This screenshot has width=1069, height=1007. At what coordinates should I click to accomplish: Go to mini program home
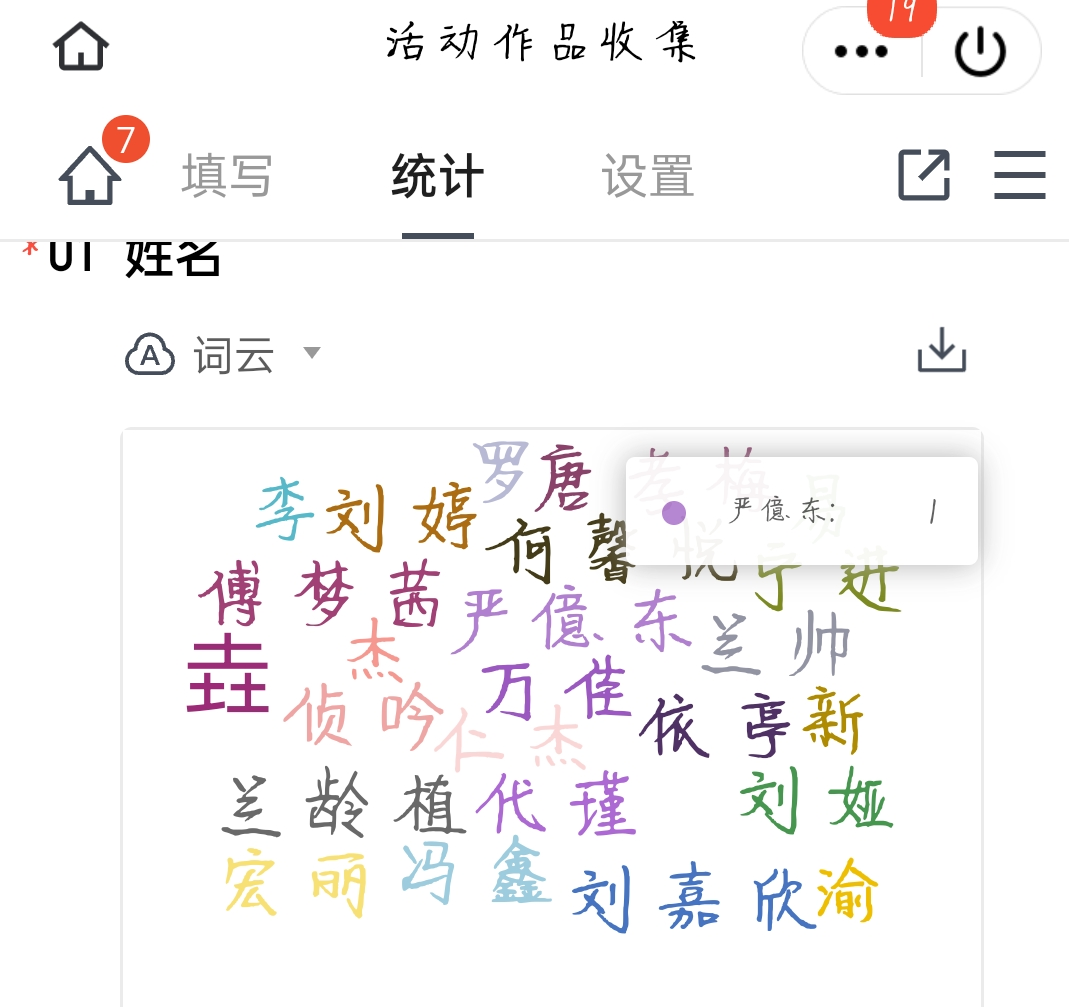(81, 47)
